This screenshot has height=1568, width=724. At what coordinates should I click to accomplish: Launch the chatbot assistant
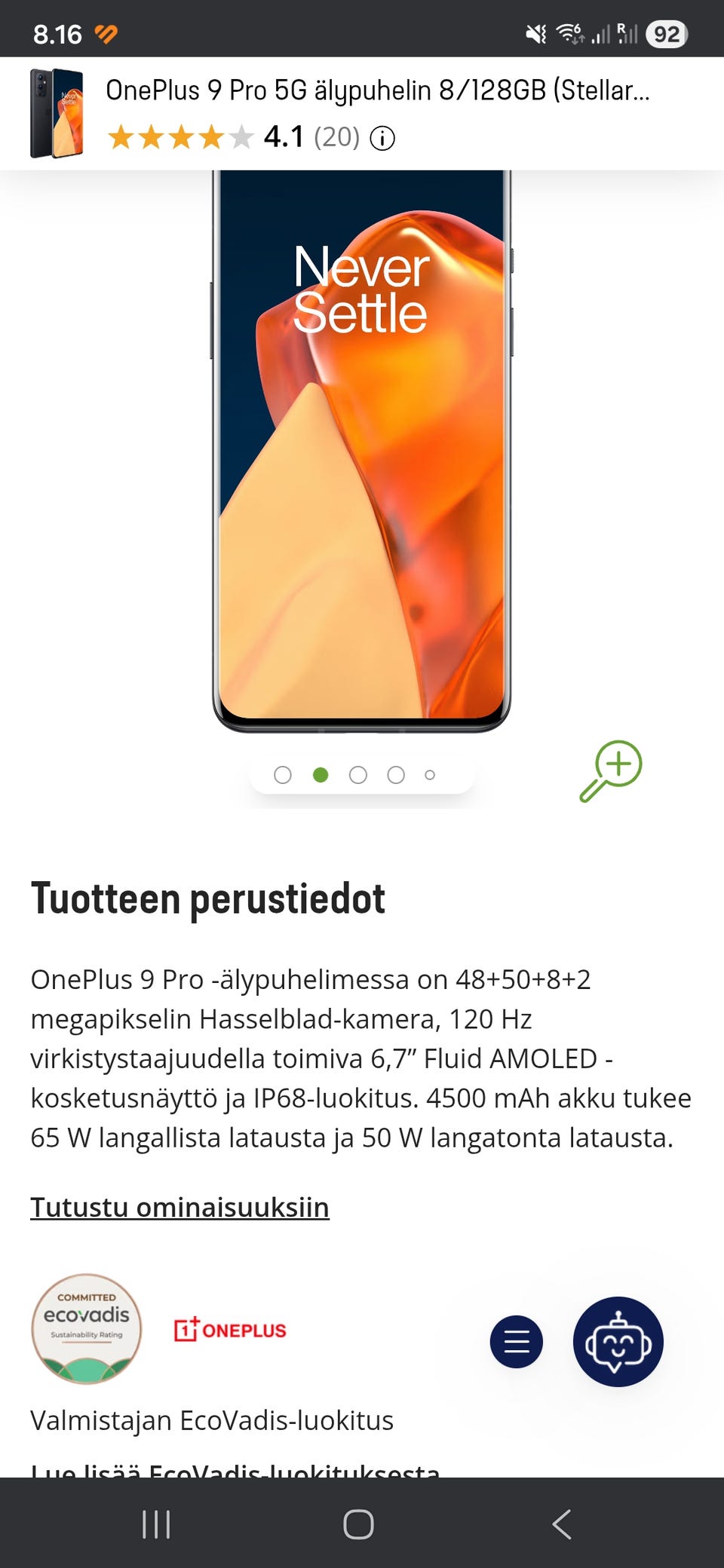click(x=618, y=1342)
